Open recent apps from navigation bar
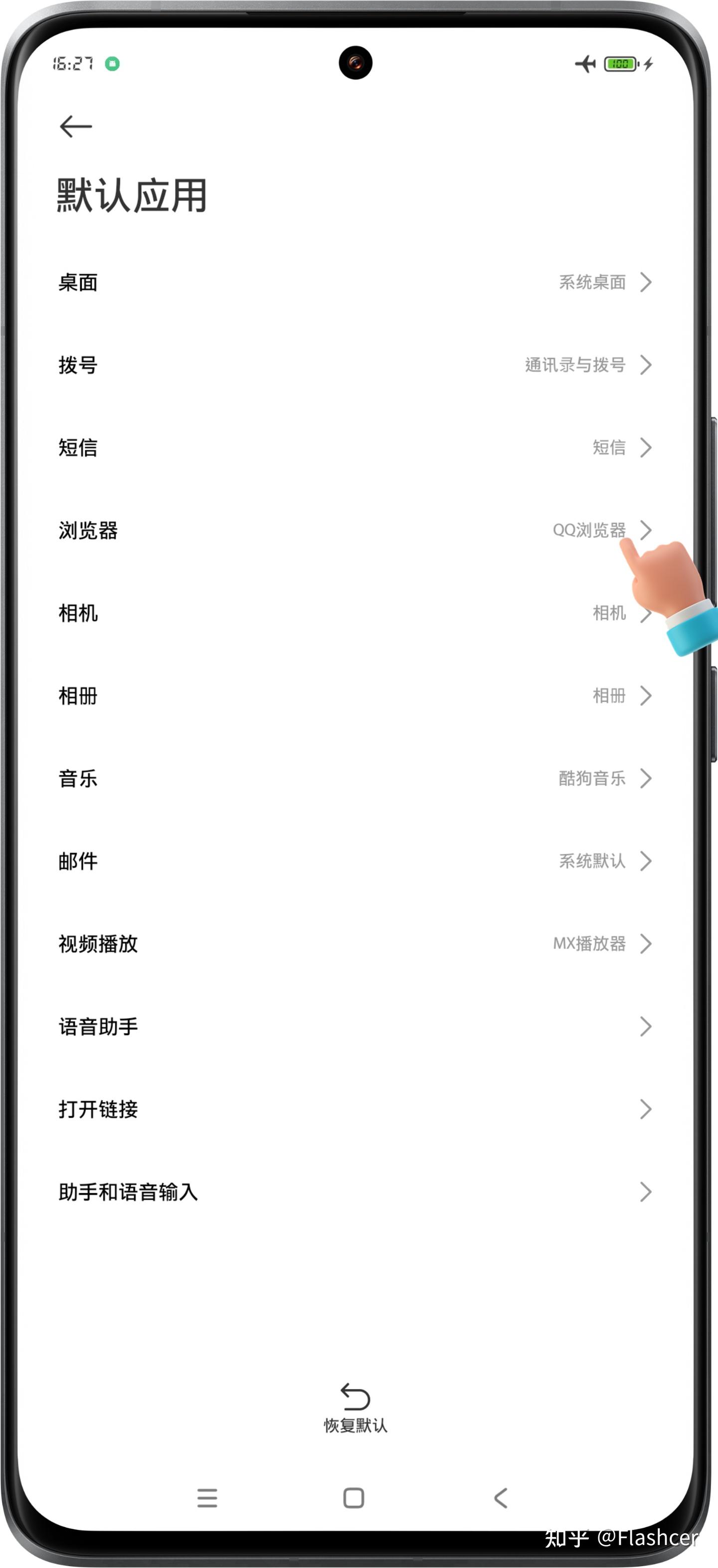Screen dimensions: 718x1568 pyautogui.click(x=207, y=1498)
